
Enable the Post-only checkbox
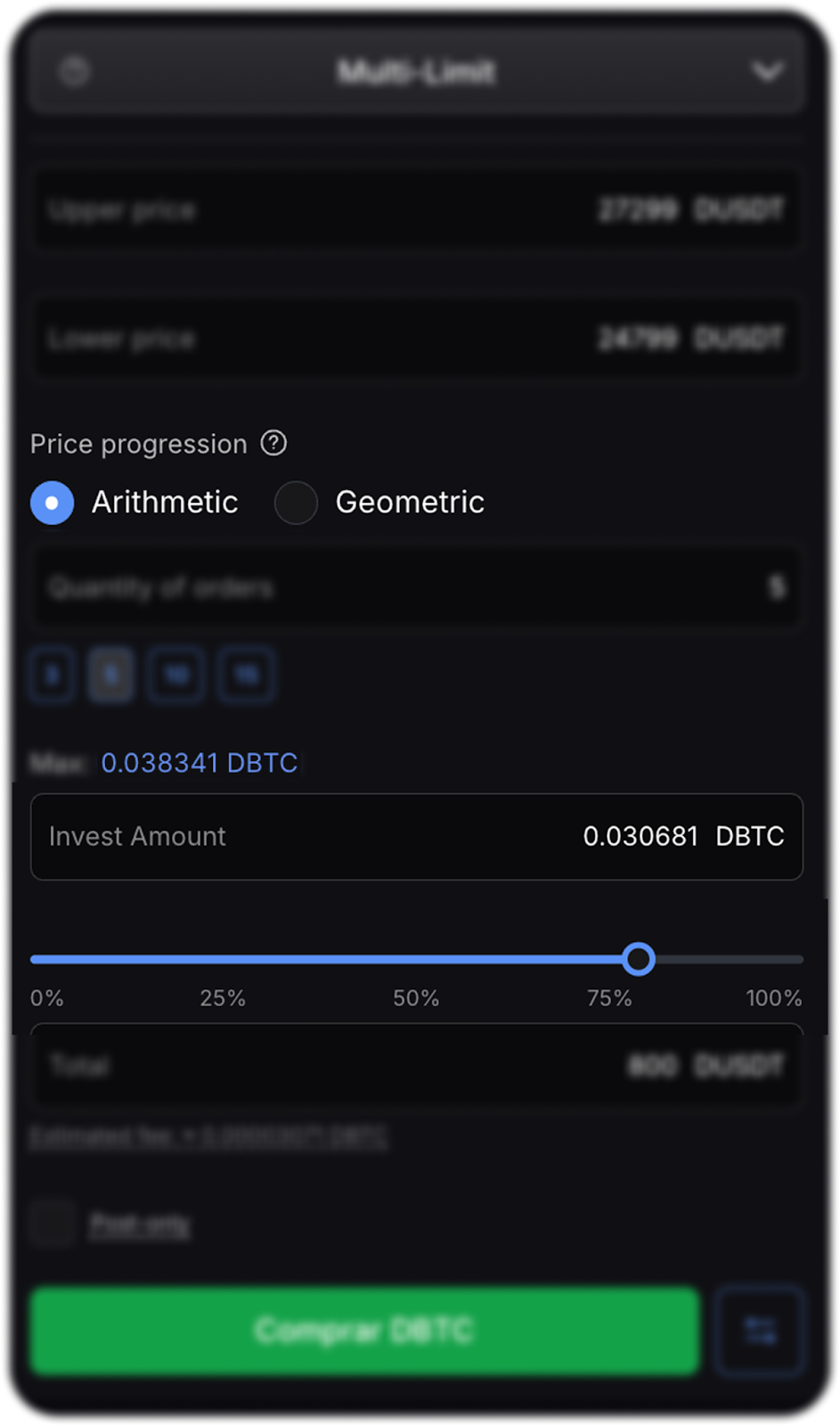coord(52,1224)
